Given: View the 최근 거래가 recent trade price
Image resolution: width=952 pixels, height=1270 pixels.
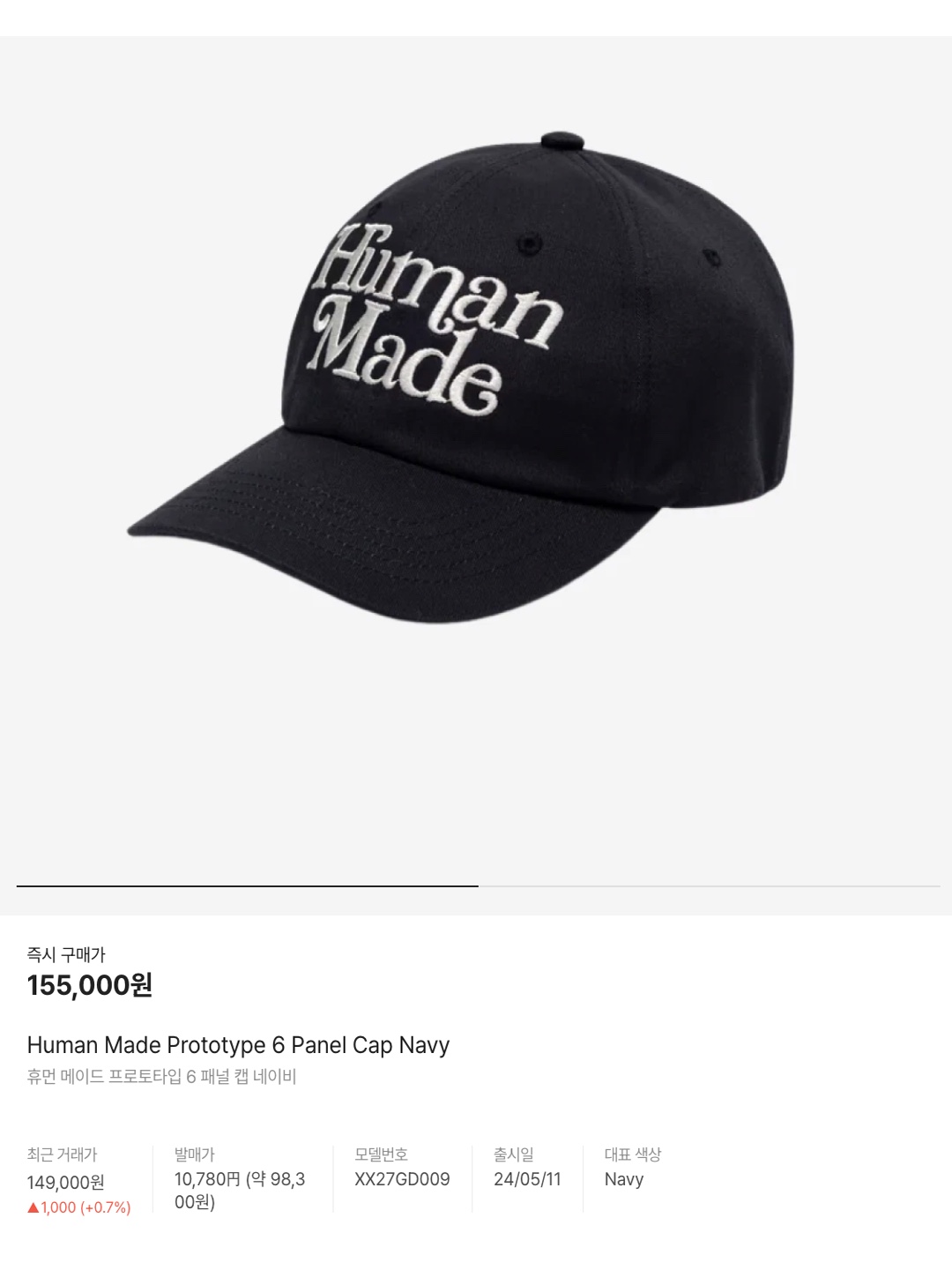Looking at the screenshot, I should tap(65, 1152).
